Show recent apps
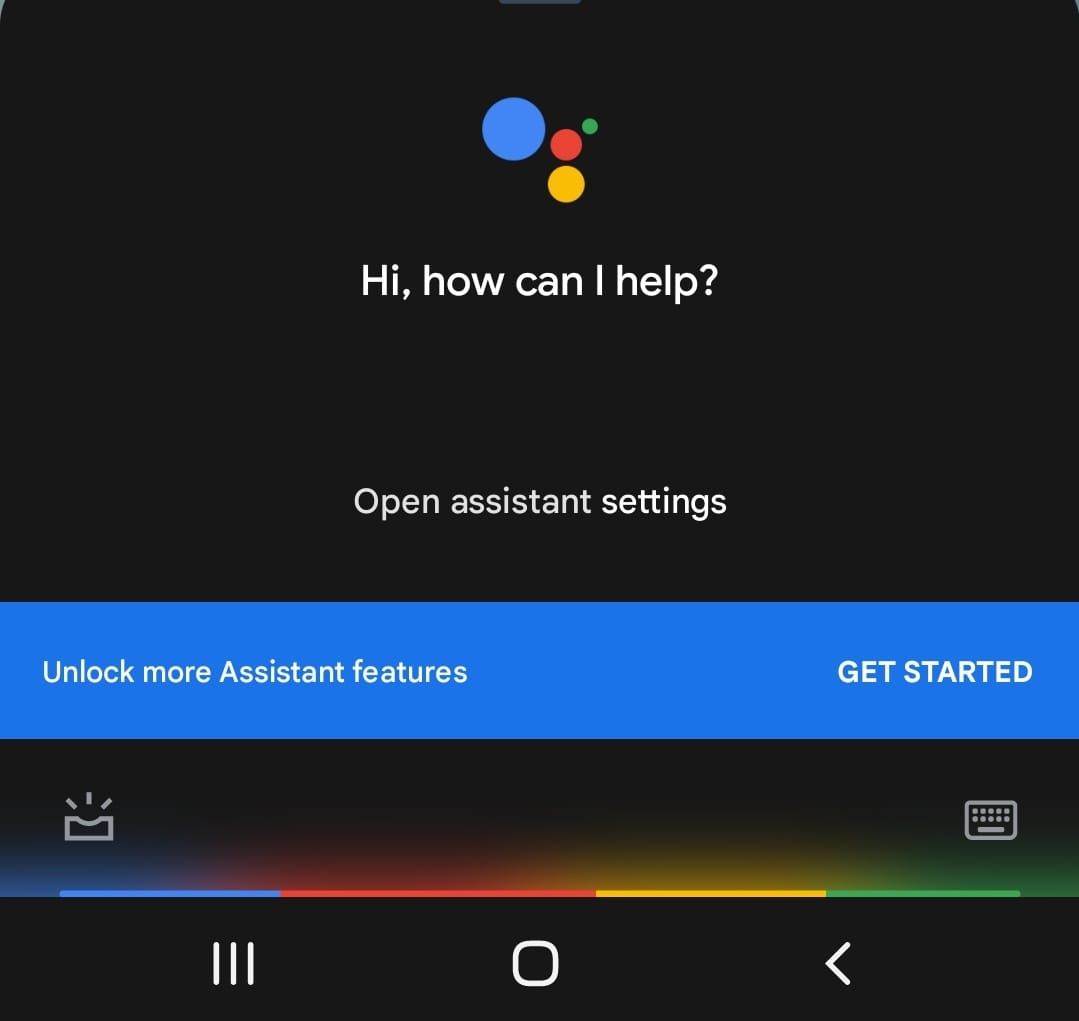 (x=233, y=964)
